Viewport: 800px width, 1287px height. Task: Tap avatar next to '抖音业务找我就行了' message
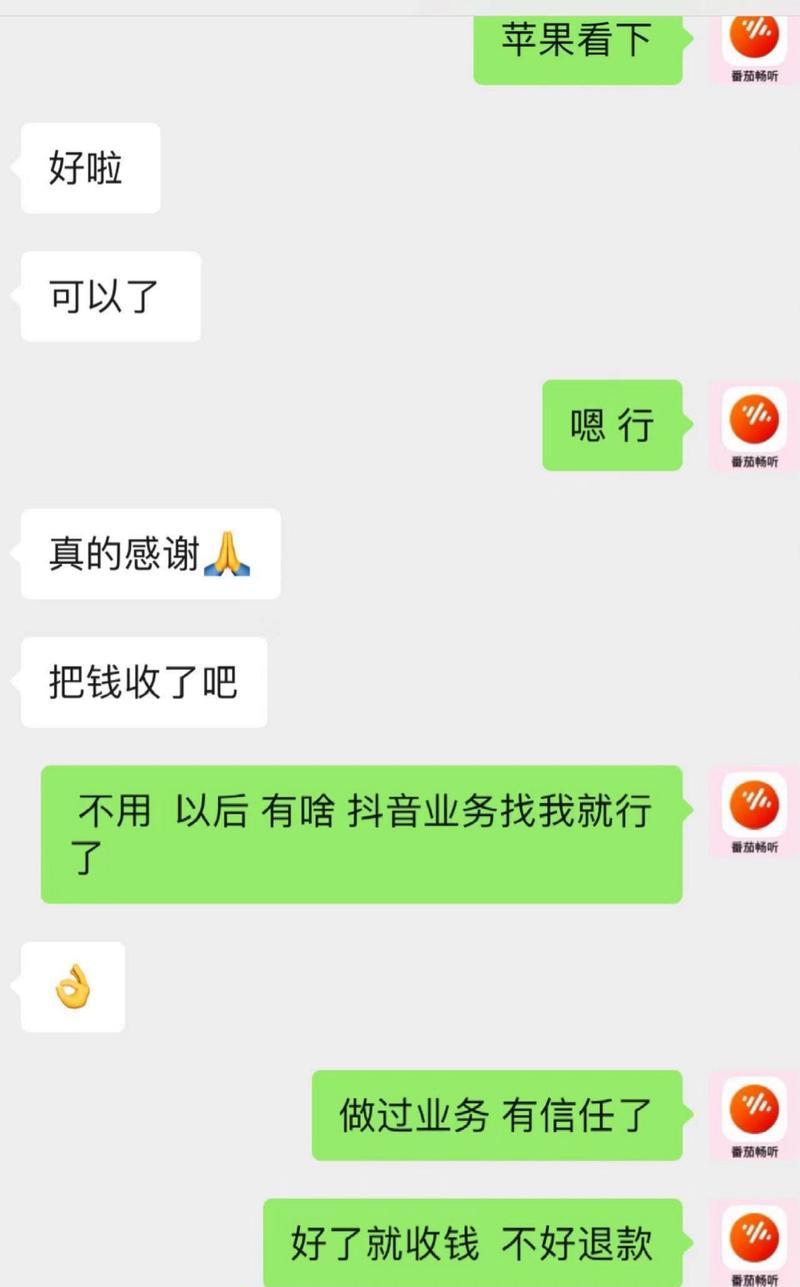[x=754, y=811]
